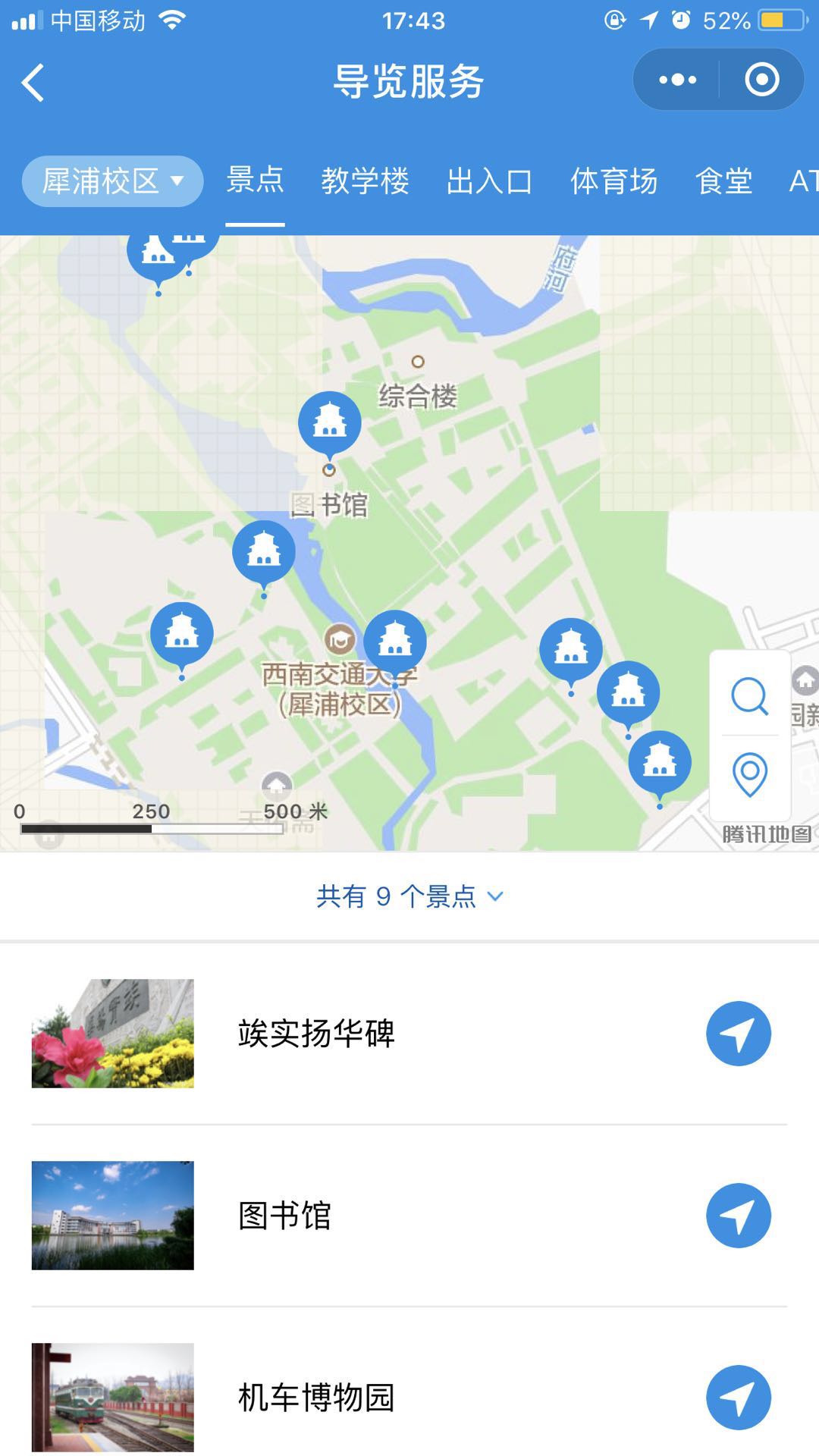The image size is (819, 1456).
Task: Navigate to 竢实扬华碑
Action: click(x=738, y=1034)
